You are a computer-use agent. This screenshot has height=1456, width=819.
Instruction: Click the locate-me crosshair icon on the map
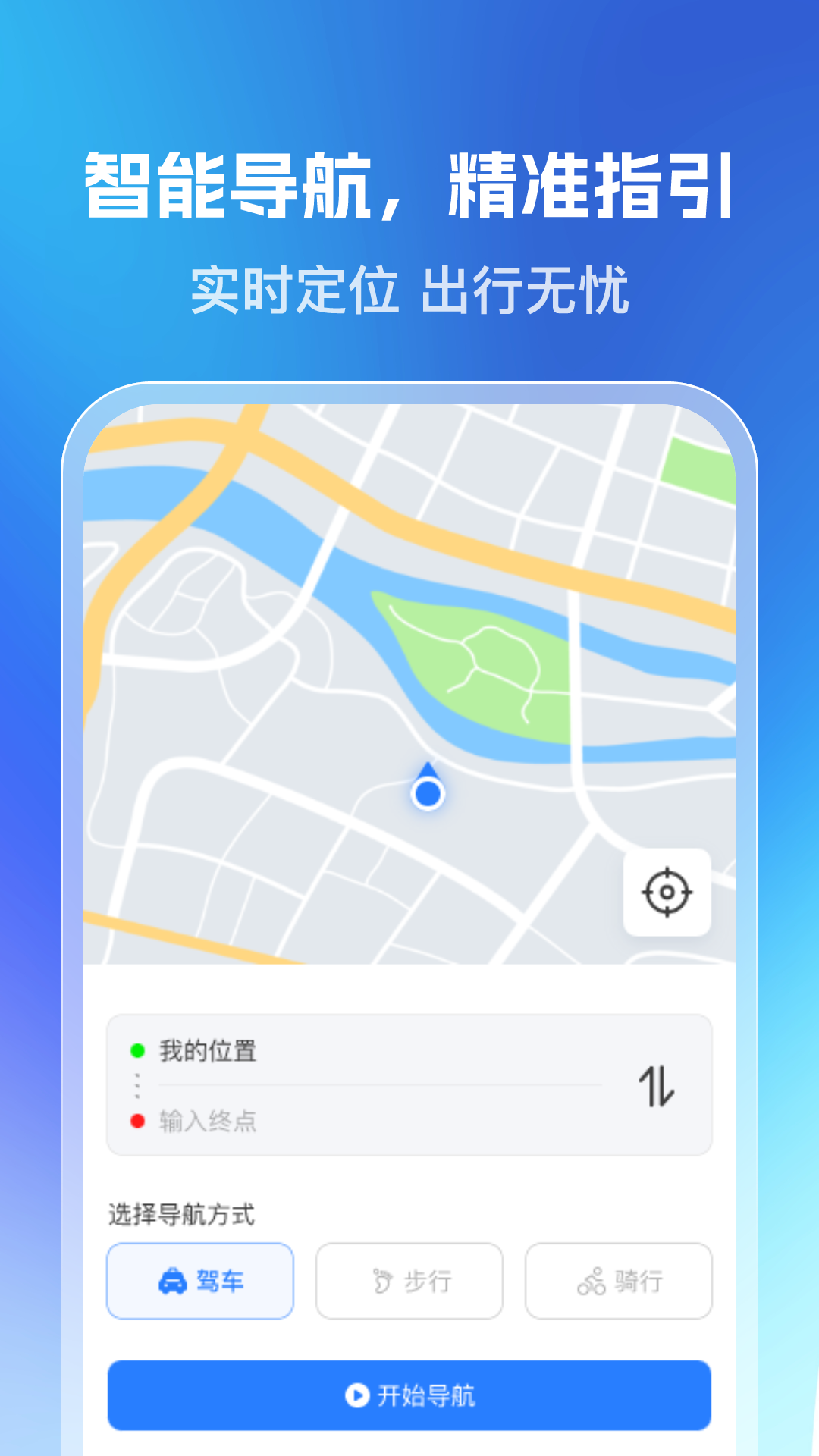click(666, 893)
